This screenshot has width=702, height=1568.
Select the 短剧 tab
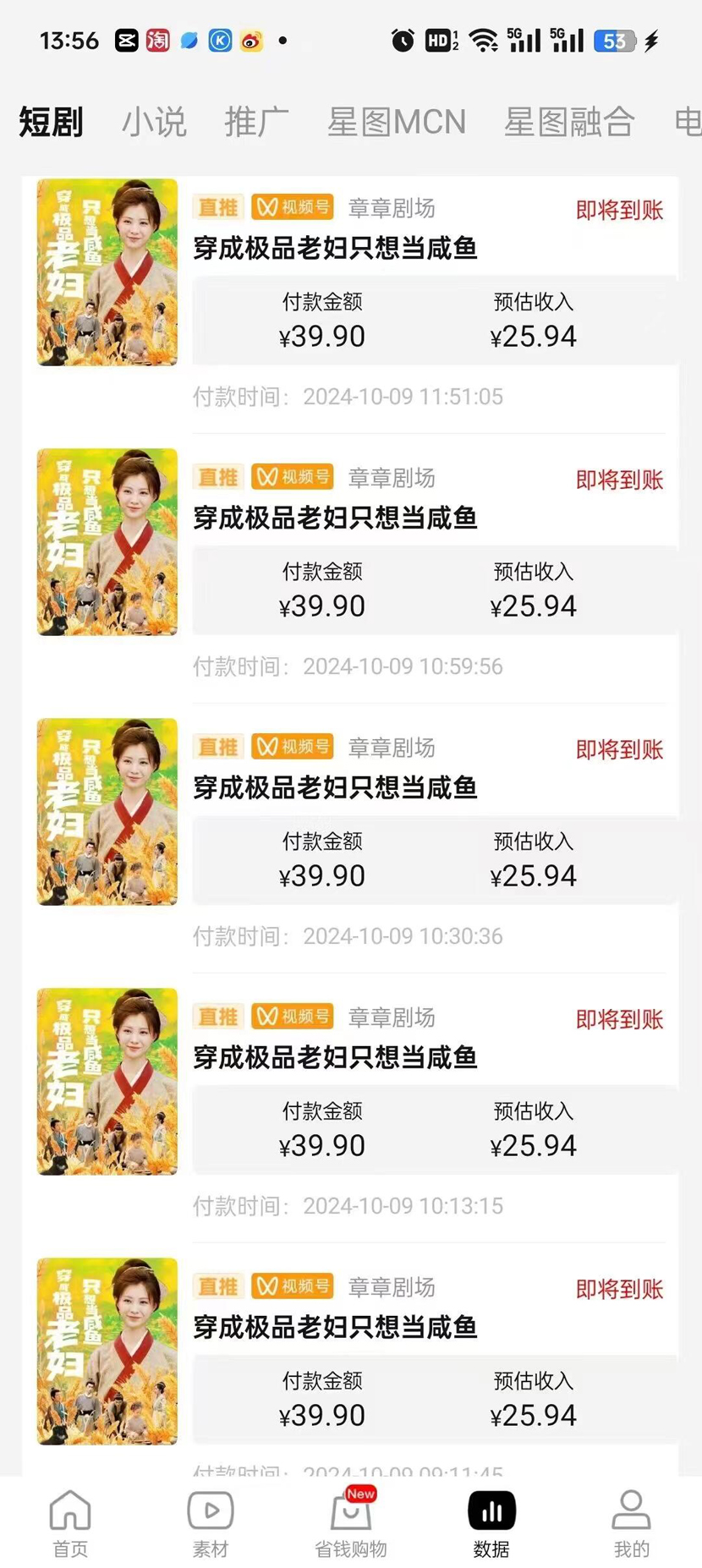[x=51, y=123]
